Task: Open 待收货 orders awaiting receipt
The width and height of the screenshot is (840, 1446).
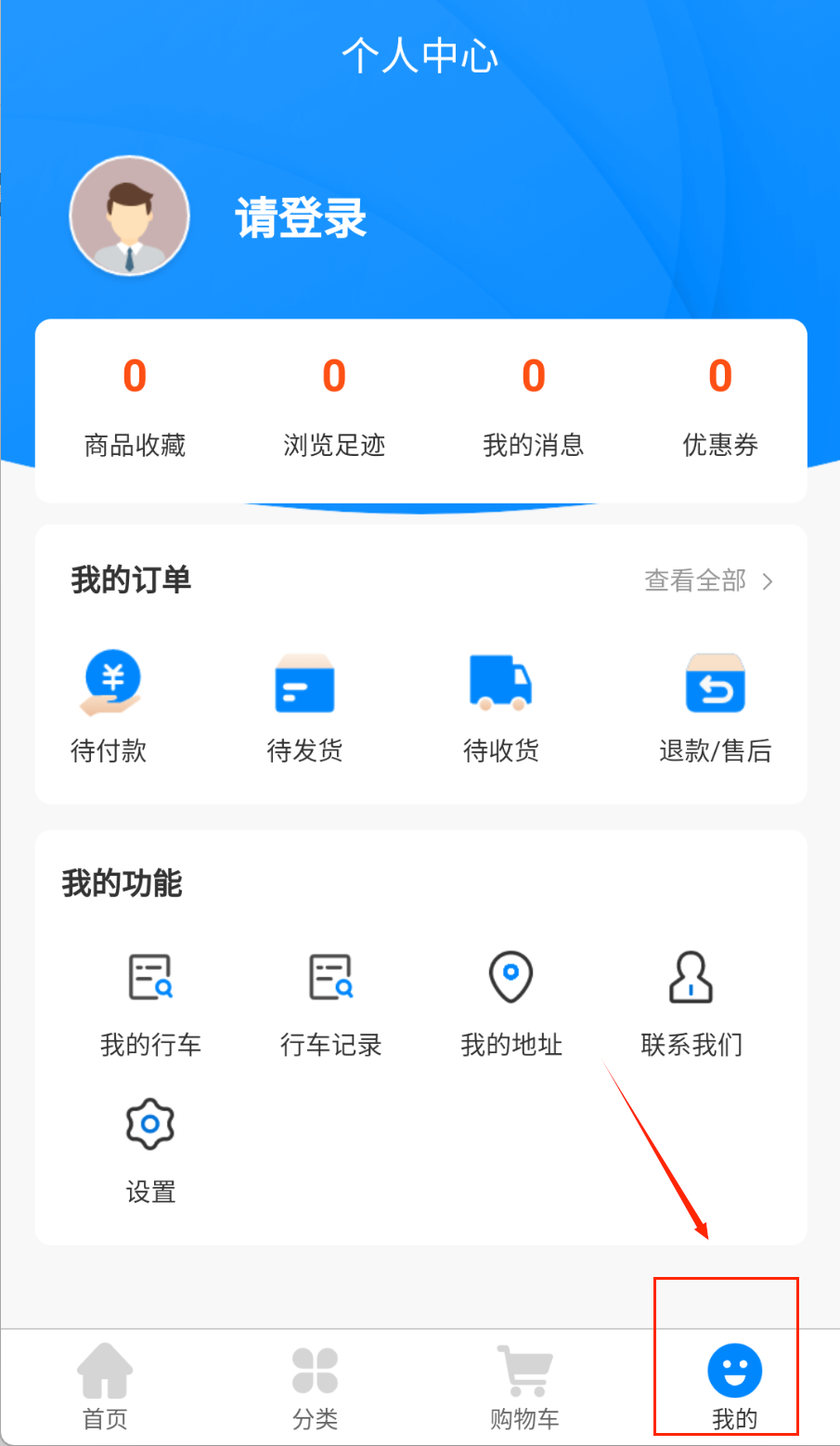Action: (x=501, y=706)
